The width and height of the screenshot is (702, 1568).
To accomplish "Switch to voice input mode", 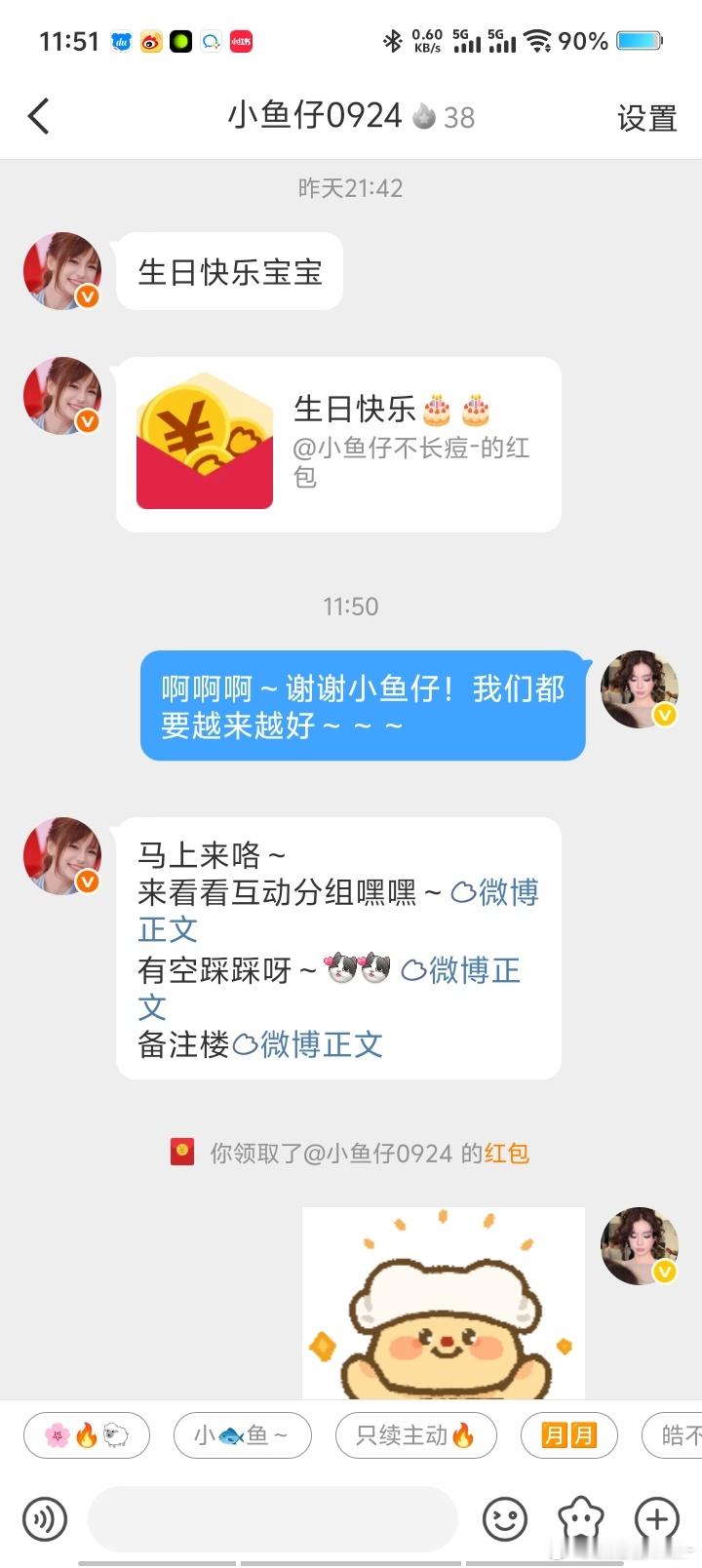I will pos(44,1518).
